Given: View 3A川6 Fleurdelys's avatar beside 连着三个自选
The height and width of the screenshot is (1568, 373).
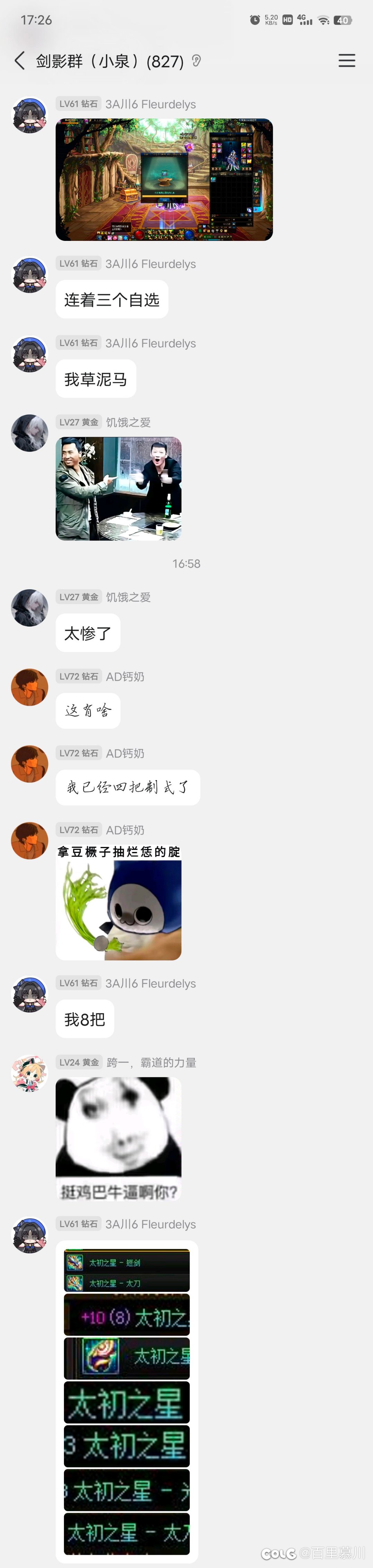Looking at the screenshot, I should click(30, 275).
